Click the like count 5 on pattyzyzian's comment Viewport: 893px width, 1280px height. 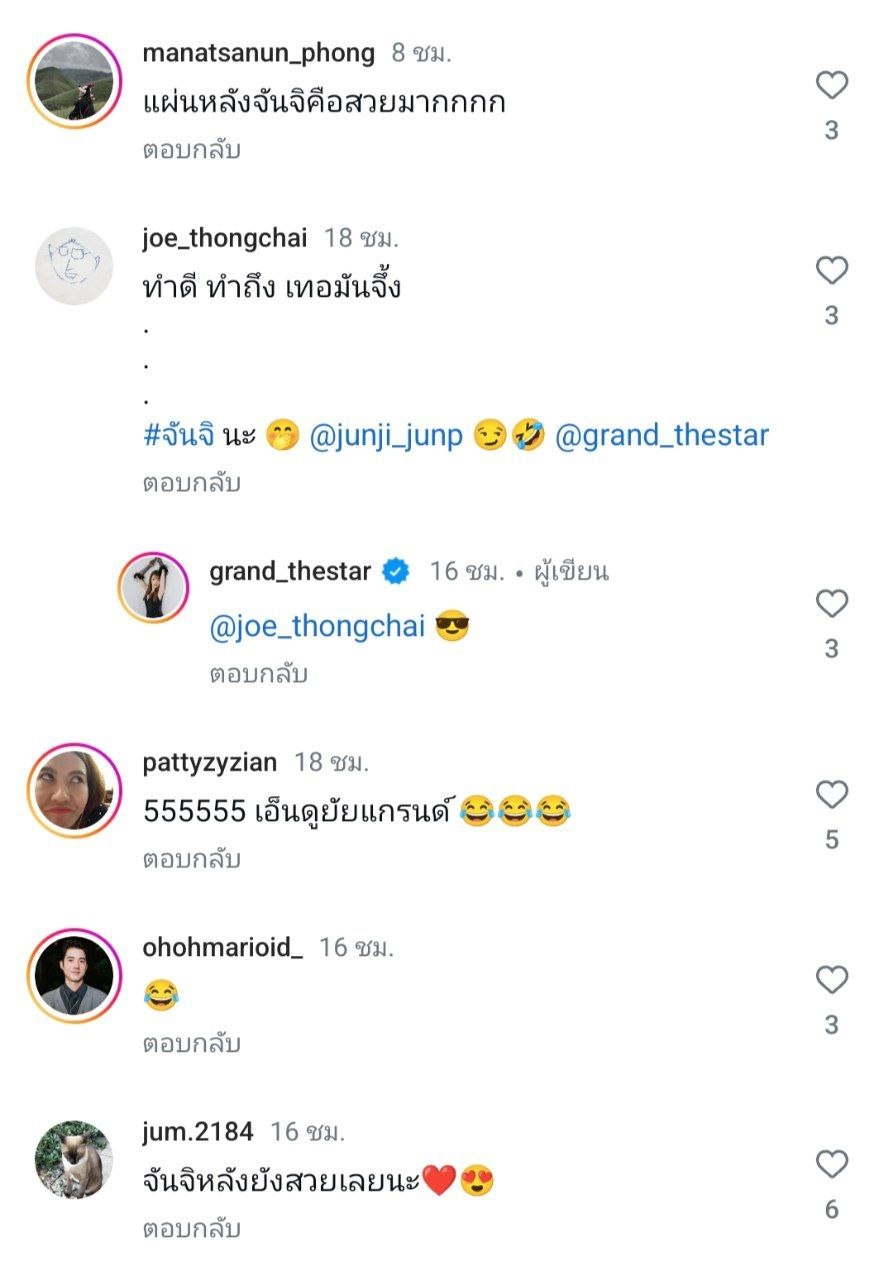[830, 838]
